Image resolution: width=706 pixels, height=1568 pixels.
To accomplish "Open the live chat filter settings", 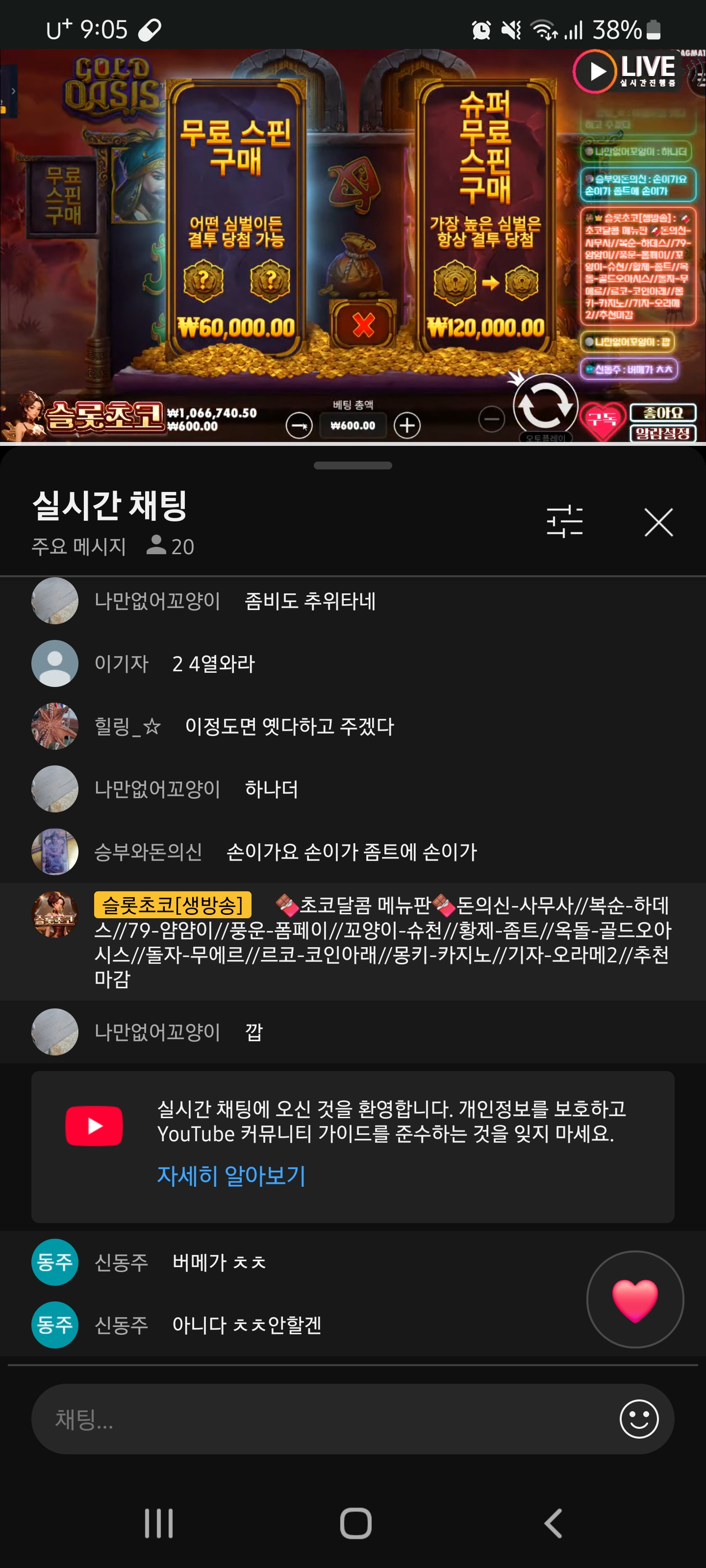I will click(x=564, y=522).
